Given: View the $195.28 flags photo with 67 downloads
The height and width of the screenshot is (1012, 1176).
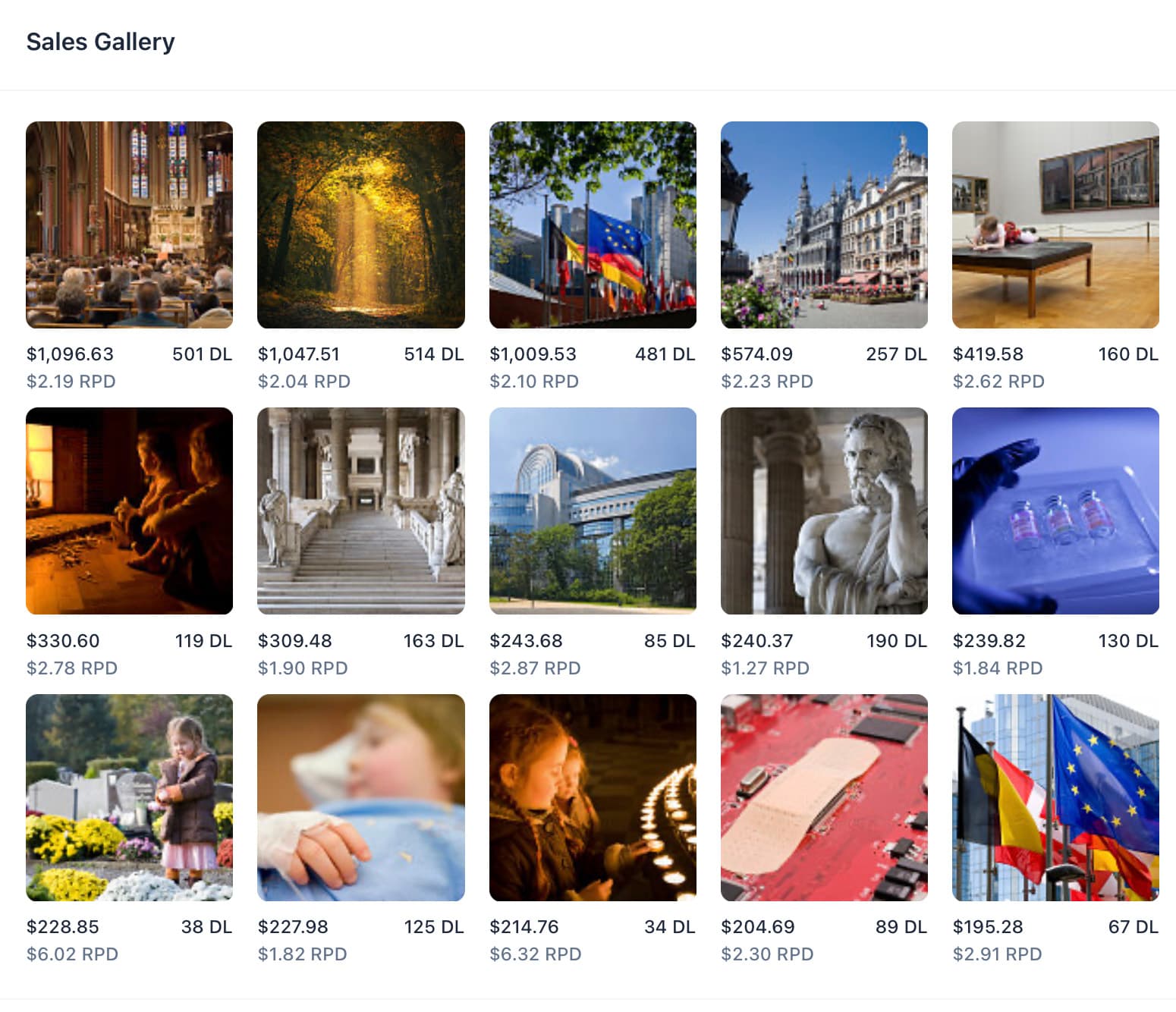Looking at the screenshot, I should coord(1055,797).
